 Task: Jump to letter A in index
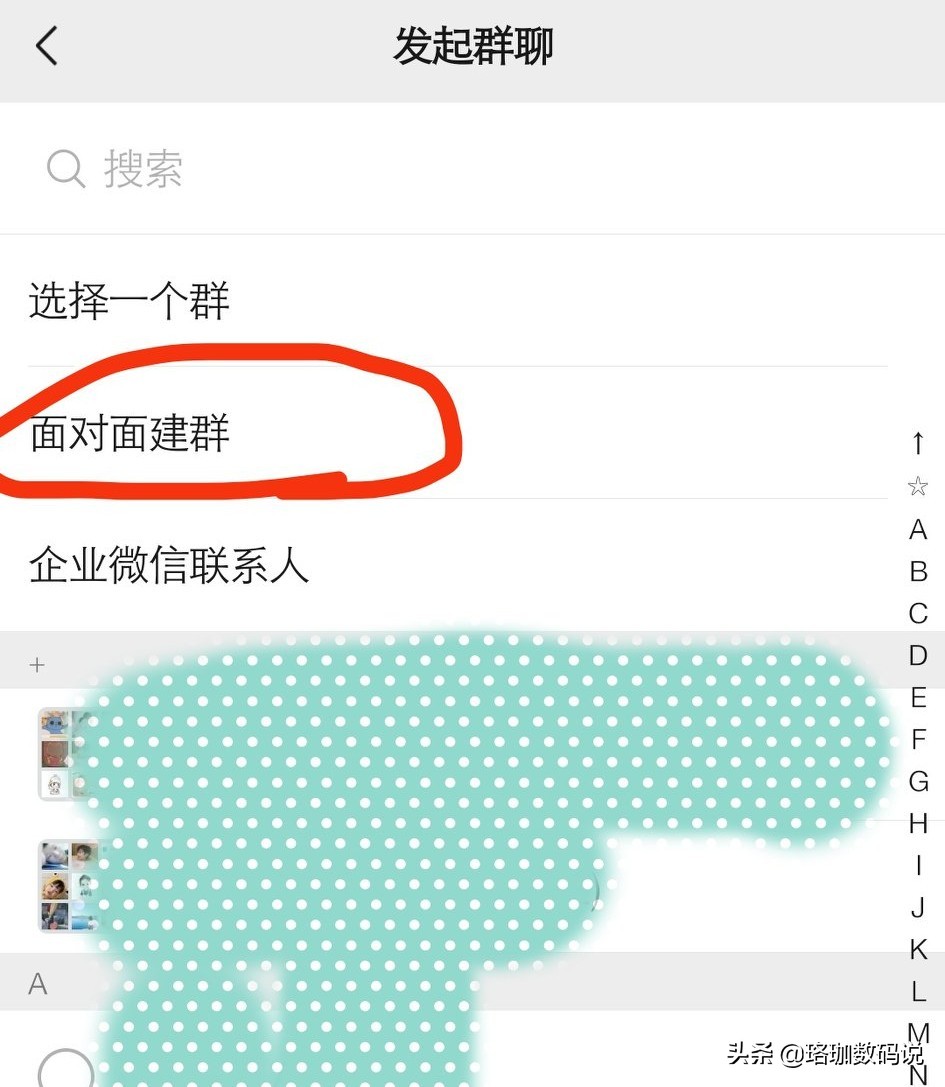[918, 530]
